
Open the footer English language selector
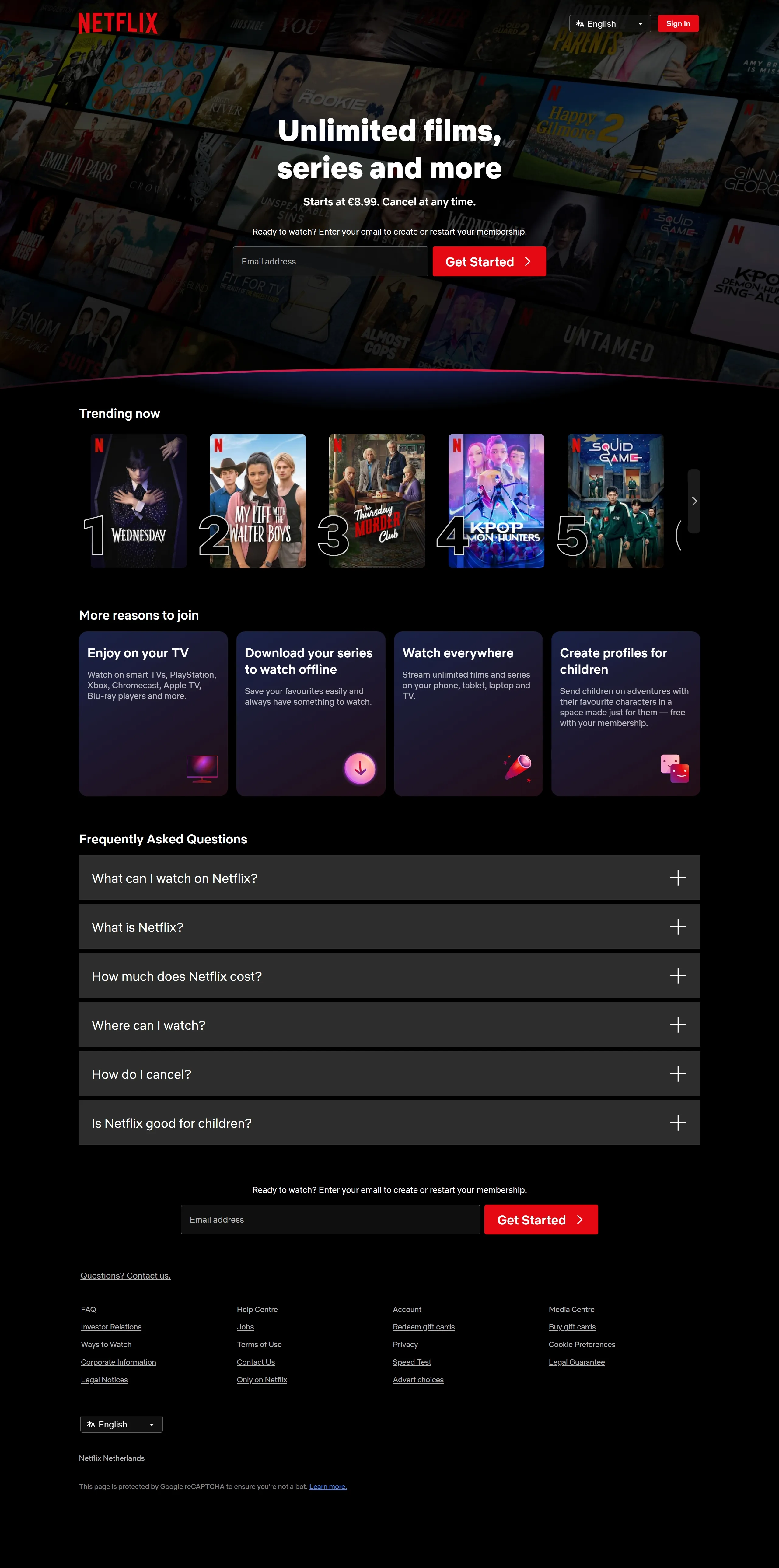(121, 1424)
